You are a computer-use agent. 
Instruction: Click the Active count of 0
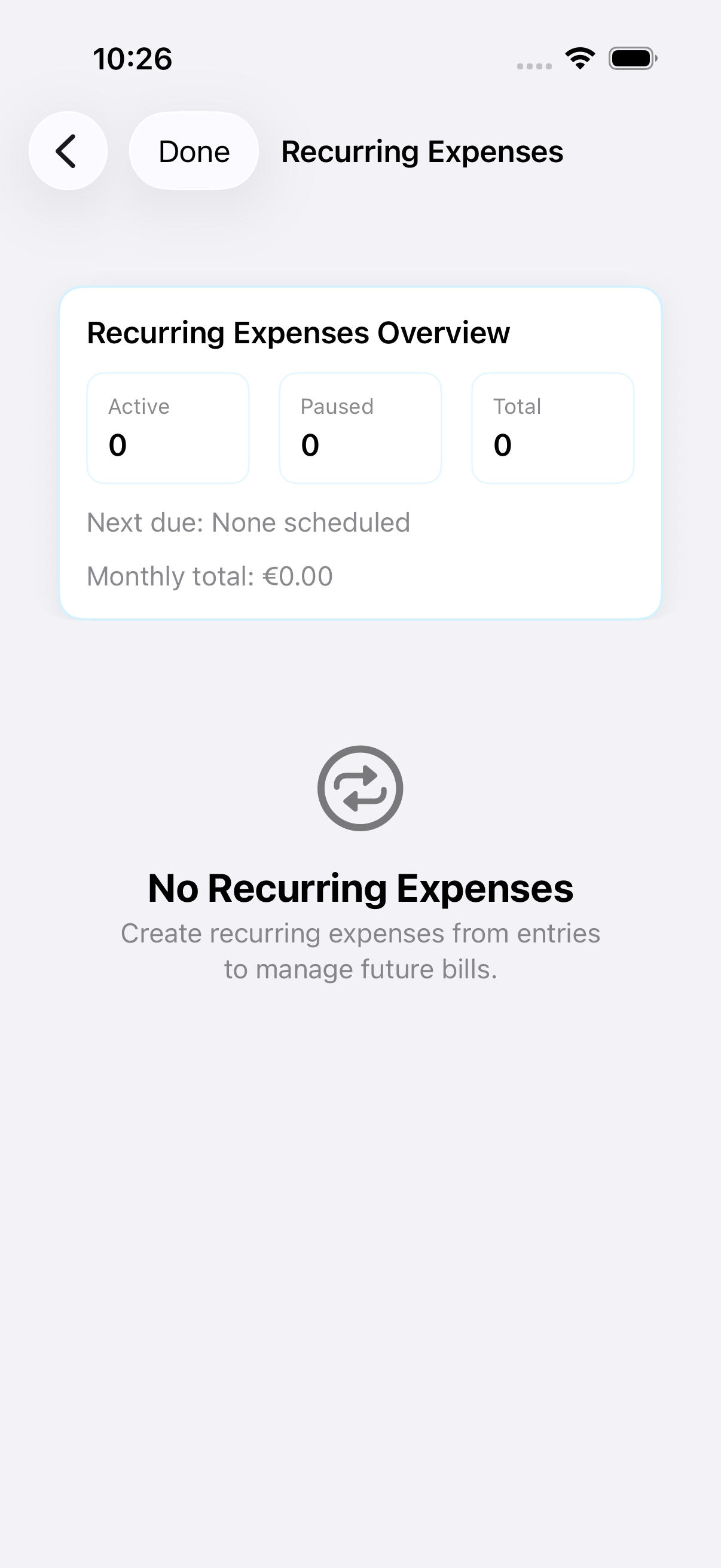click(x=116, y=446)
